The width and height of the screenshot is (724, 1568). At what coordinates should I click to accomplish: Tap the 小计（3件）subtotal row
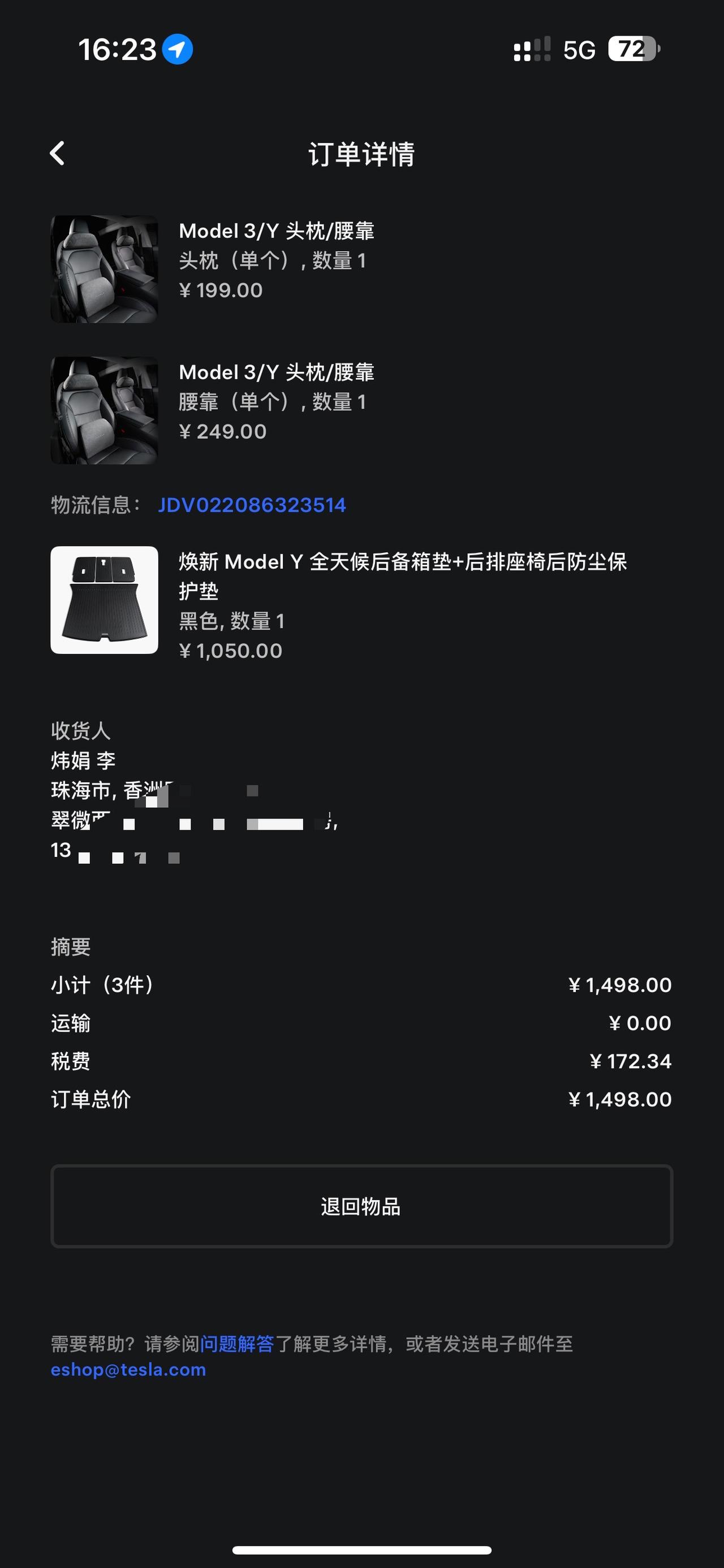(102, 985)
